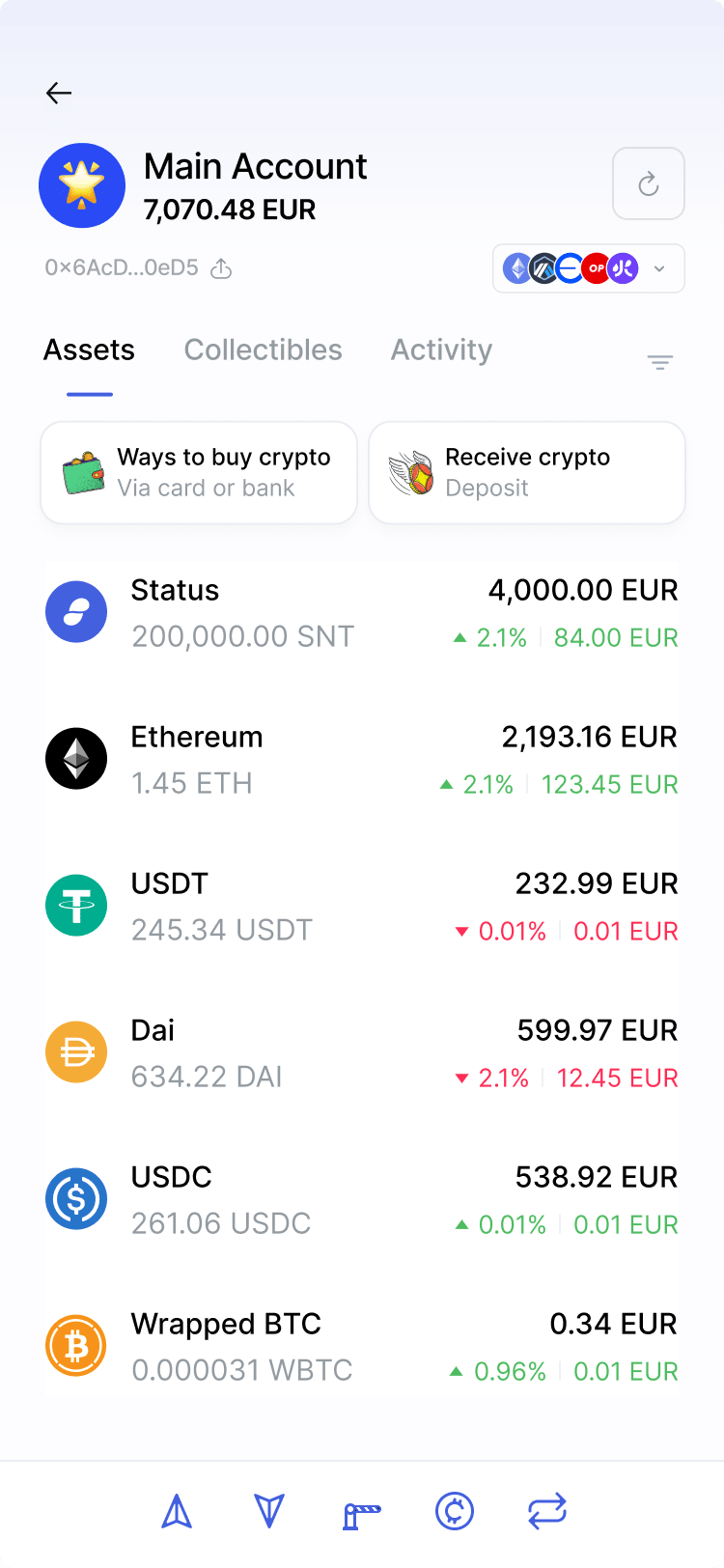Tap the filter icon beside Activity tab
The image size is (724, 1568).
(660, 361)
